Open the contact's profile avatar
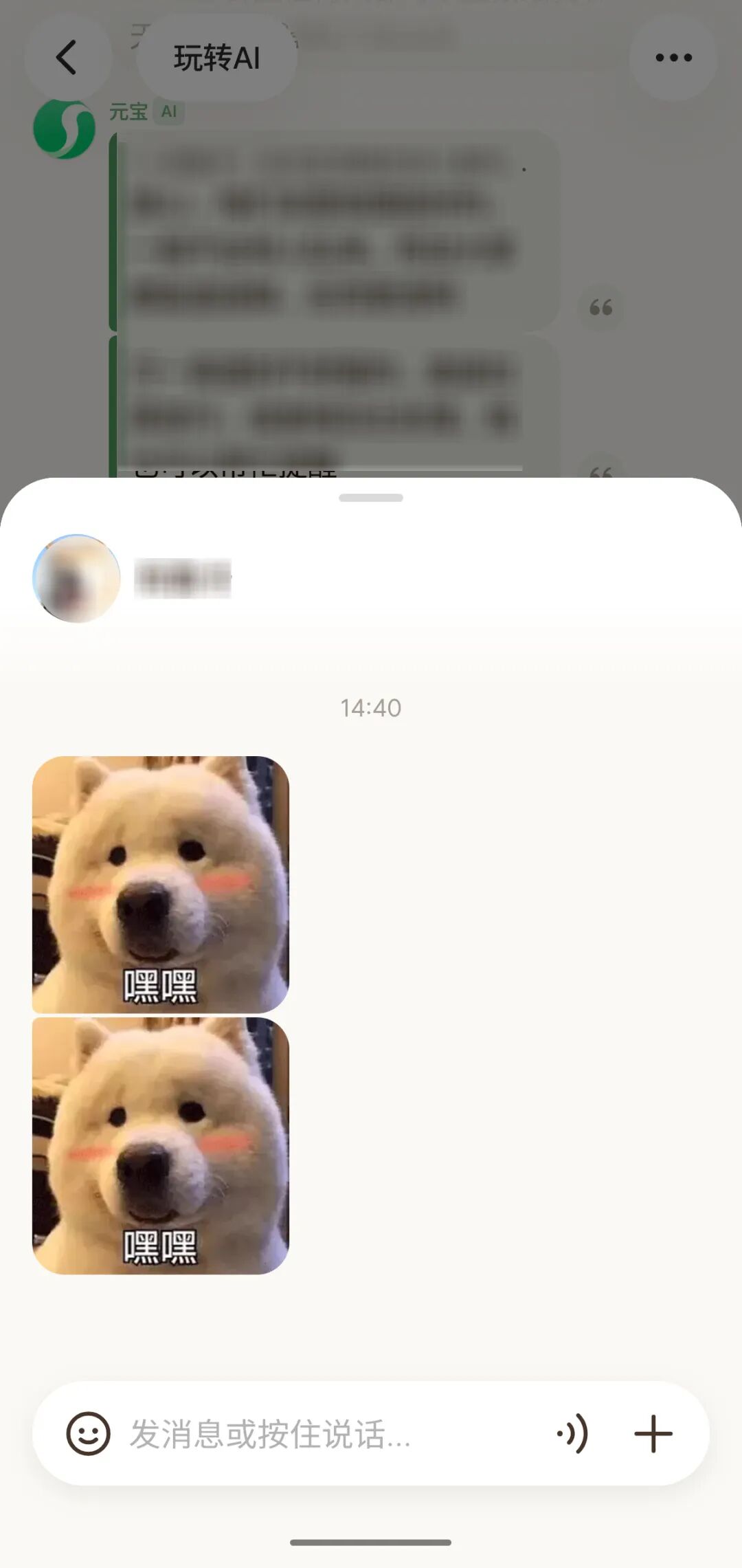 [76, 579]
